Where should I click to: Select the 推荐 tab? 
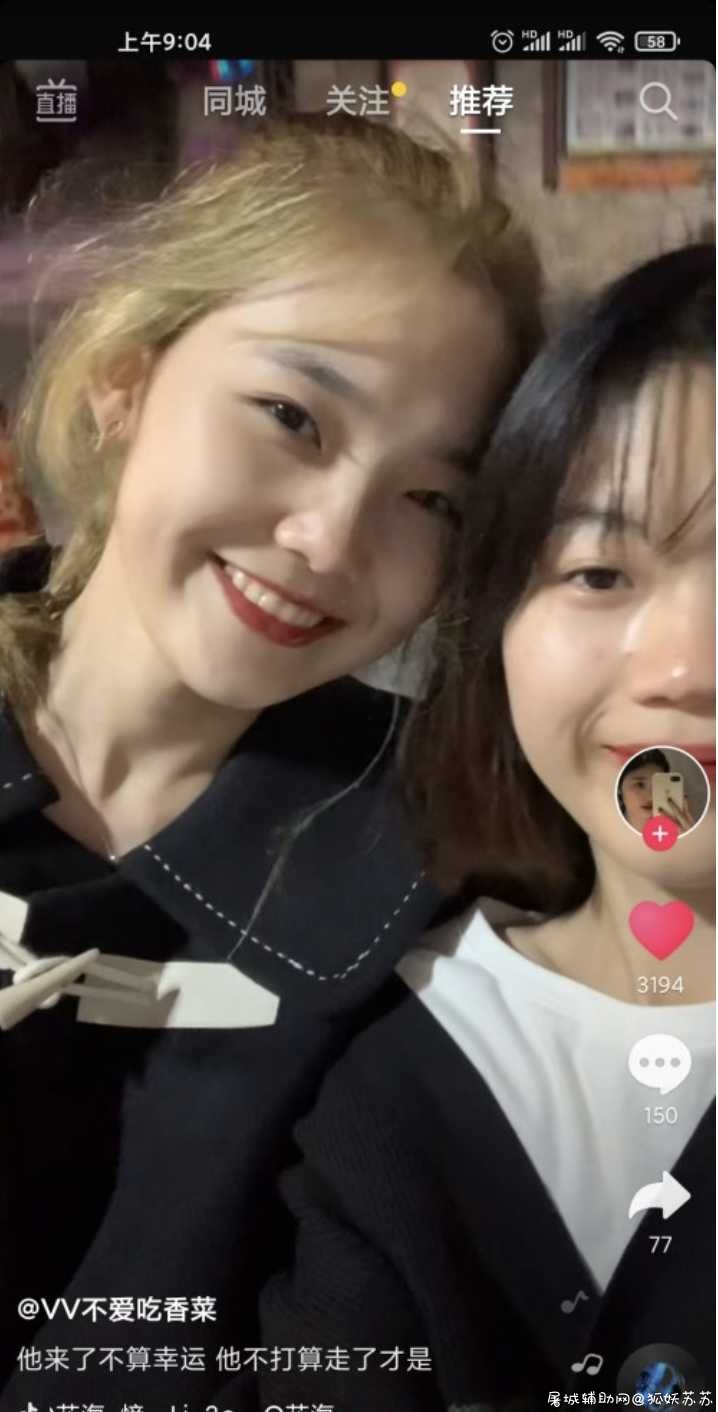(481, 101)
